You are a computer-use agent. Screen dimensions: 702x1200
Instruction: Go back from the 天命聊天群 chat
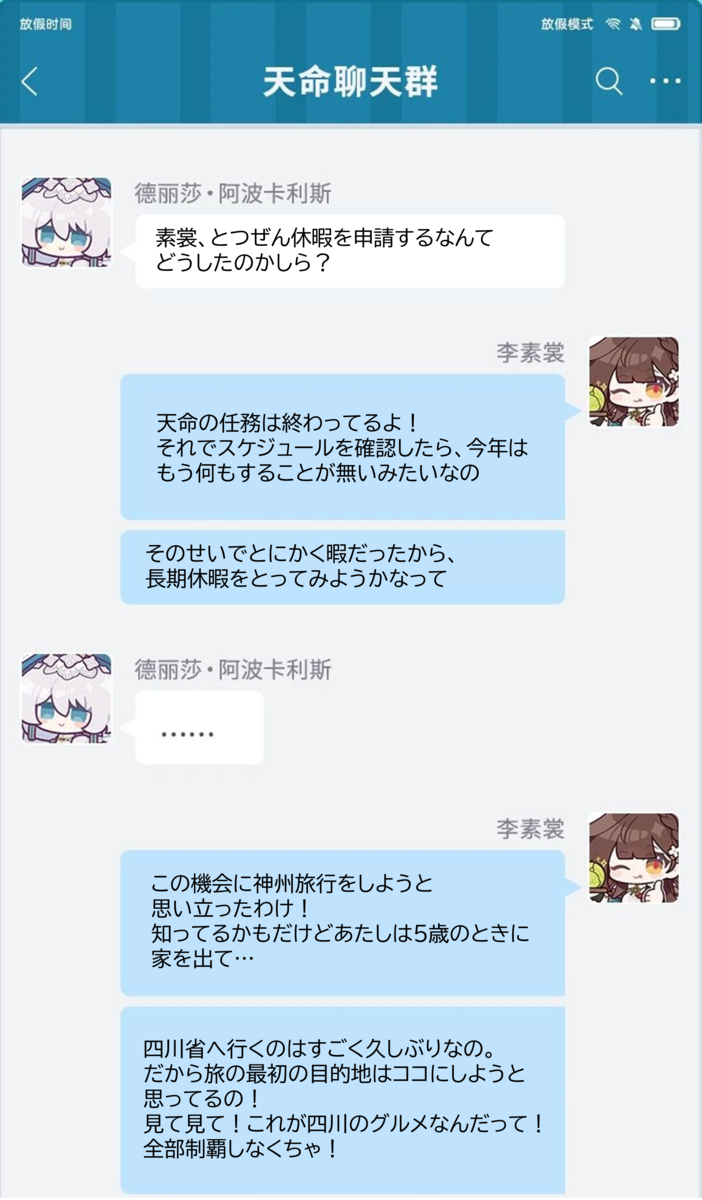pos(30,81)
